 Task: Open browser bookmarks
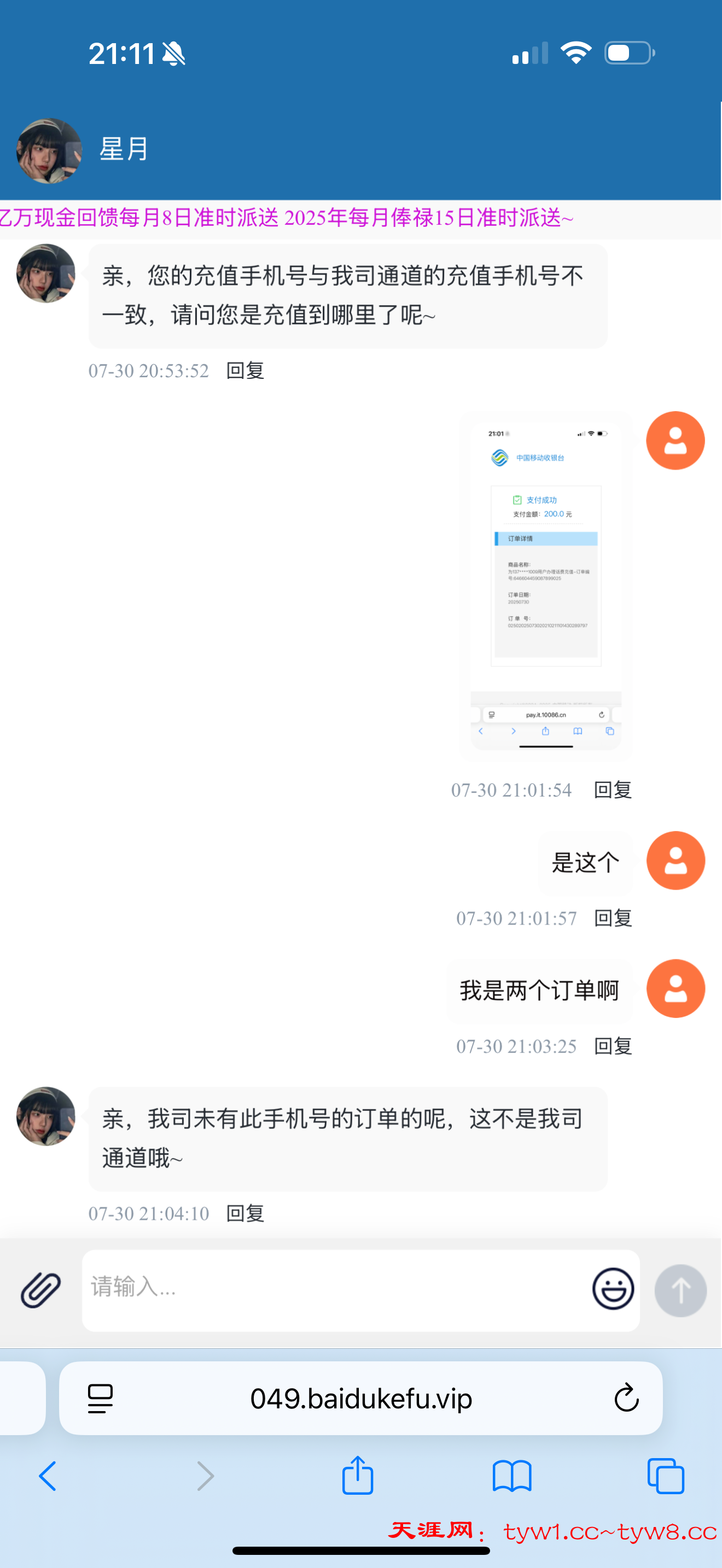pos(512,1476)
